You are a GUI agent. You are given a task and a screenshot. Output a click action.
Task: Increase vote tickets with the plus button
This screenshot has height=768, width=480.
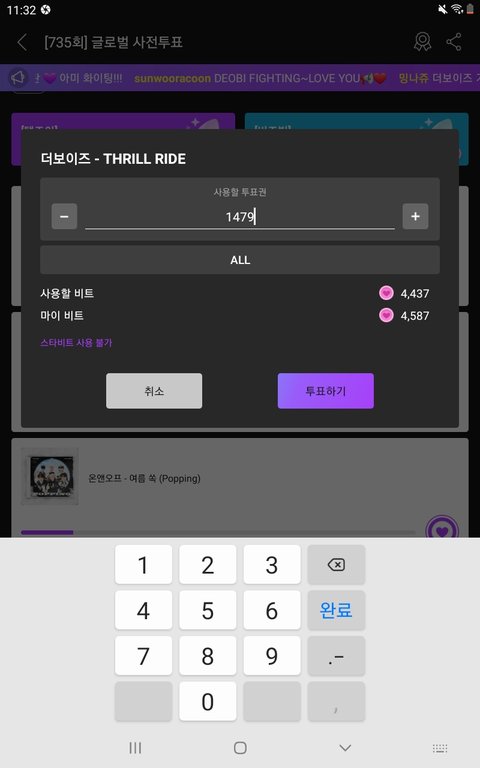point(415,216)
